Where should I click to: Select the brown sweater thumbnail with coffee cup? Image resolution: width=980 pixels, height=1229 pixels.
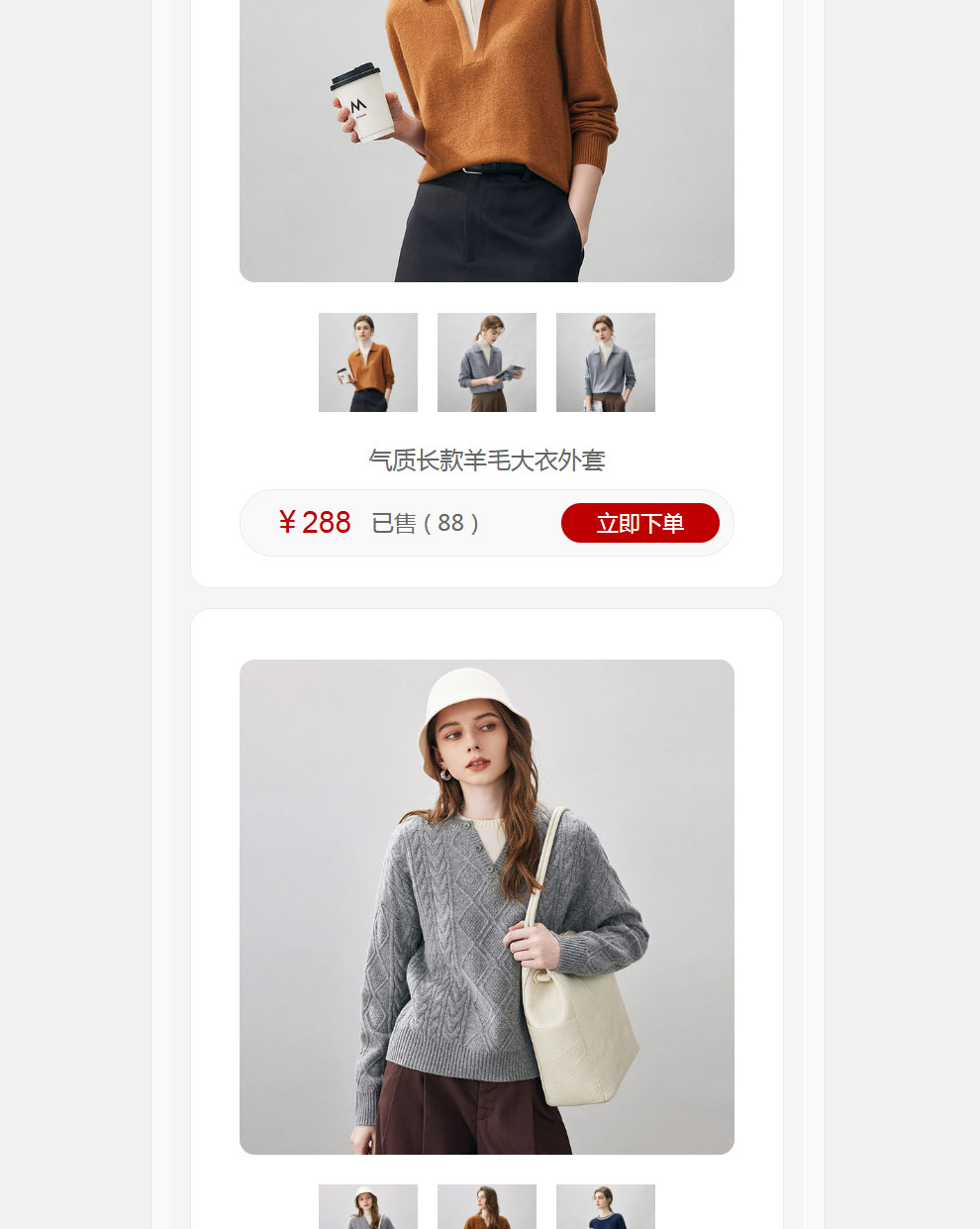(x=368, y=362)
